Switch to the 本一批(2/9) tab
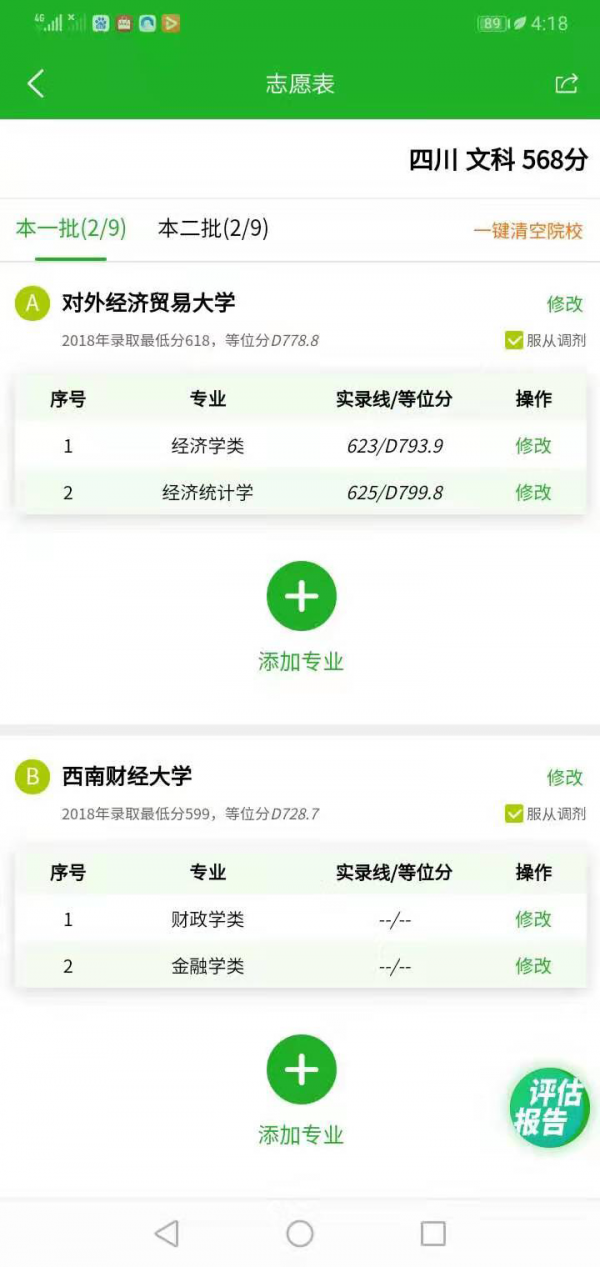 tap(71, 229)
